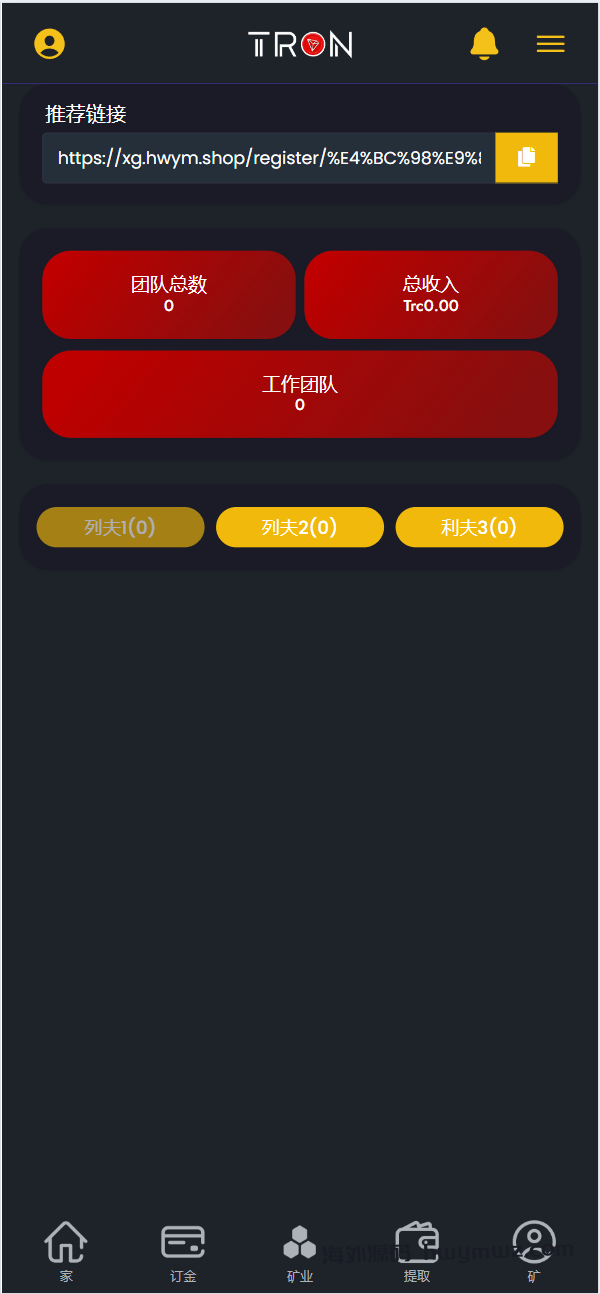The image size is (600, 1294).
Task: Go to the 家 home tab
Action: coord(66,1252)
